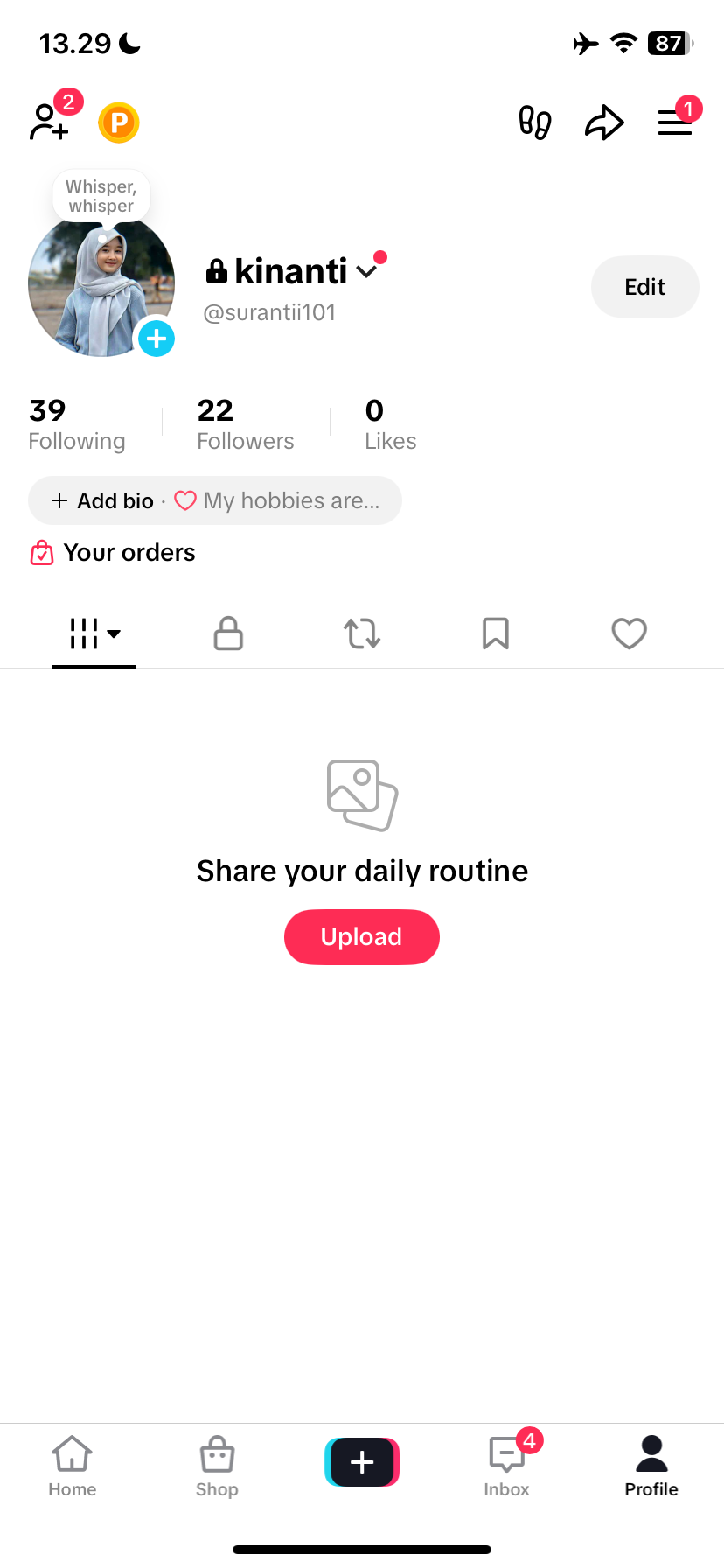Go to the Home tab

73,1465
